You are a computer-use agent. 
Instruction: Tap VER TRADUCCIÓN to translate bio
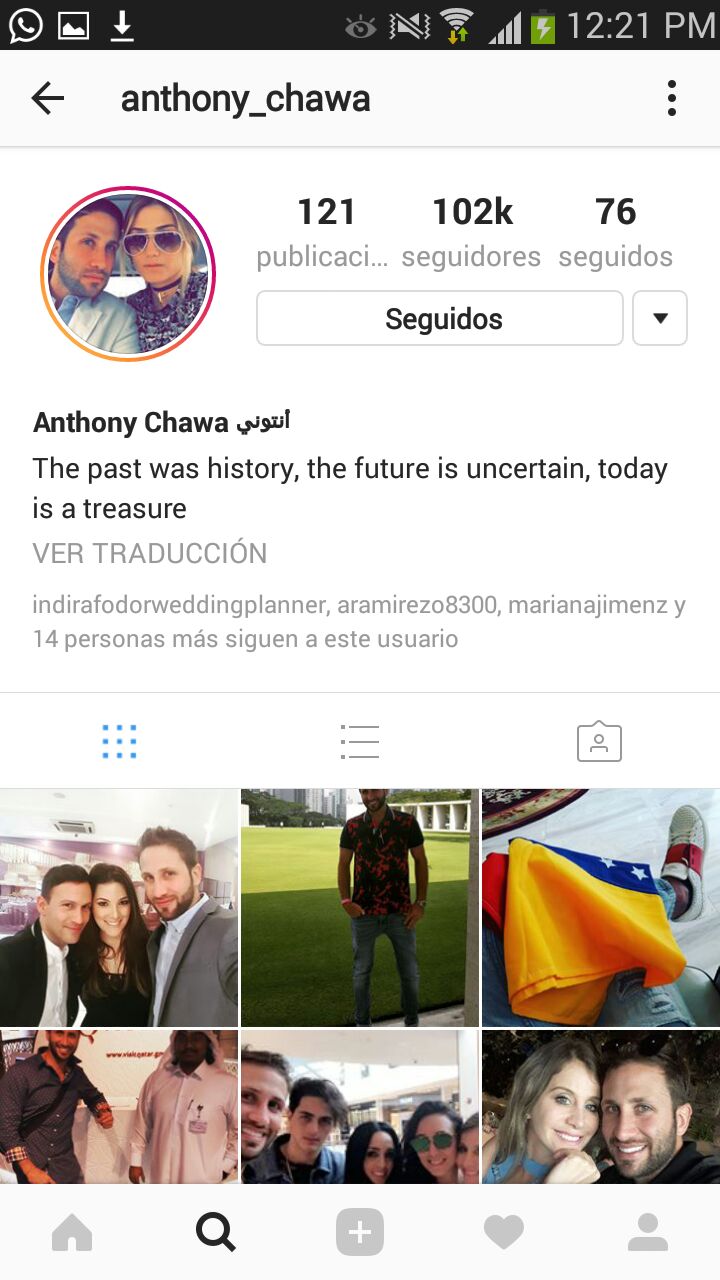pyautogui.click(x=150, y=553)
